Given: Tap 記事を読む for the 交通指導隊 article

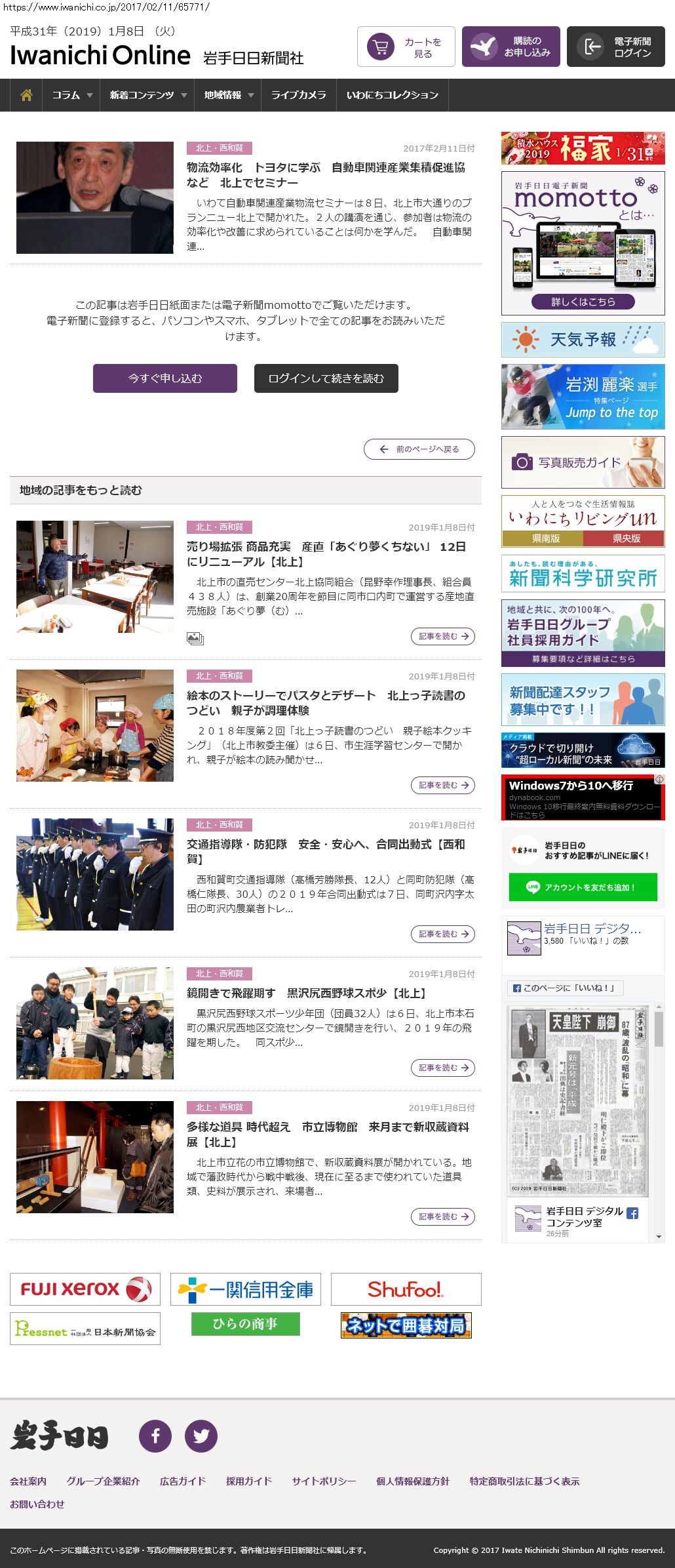Looking at the screenshot, I should tap(443, 934).
